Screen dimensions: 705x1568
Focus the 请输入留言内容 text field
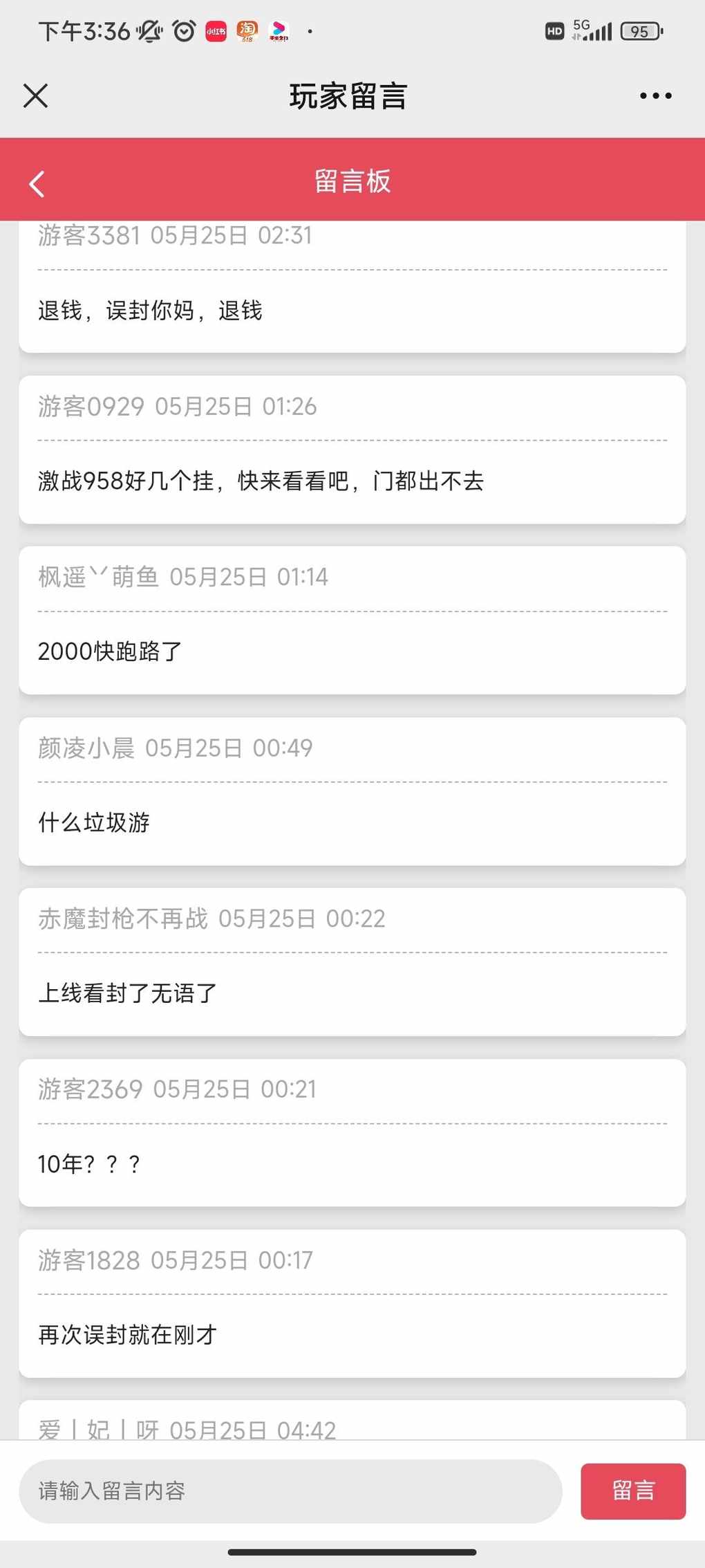[x=290, y=1491]
